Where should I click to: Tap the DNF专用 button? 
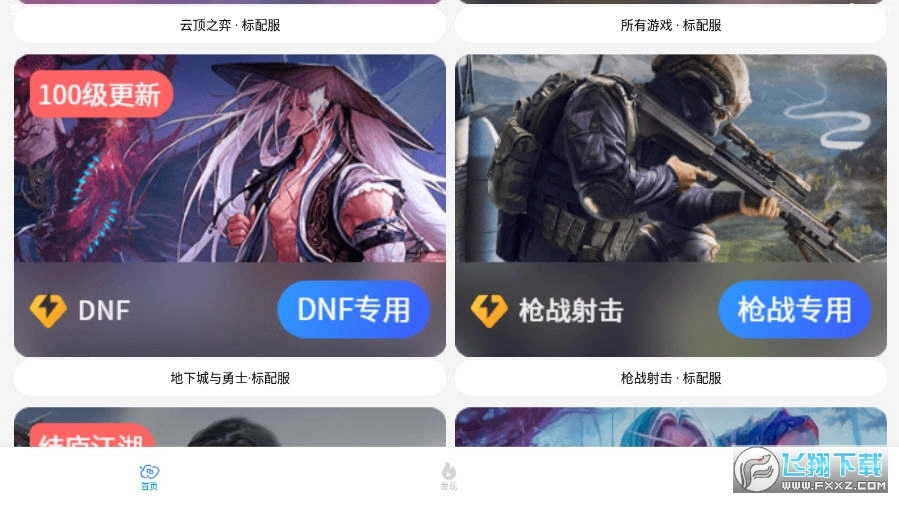[353, 309]
